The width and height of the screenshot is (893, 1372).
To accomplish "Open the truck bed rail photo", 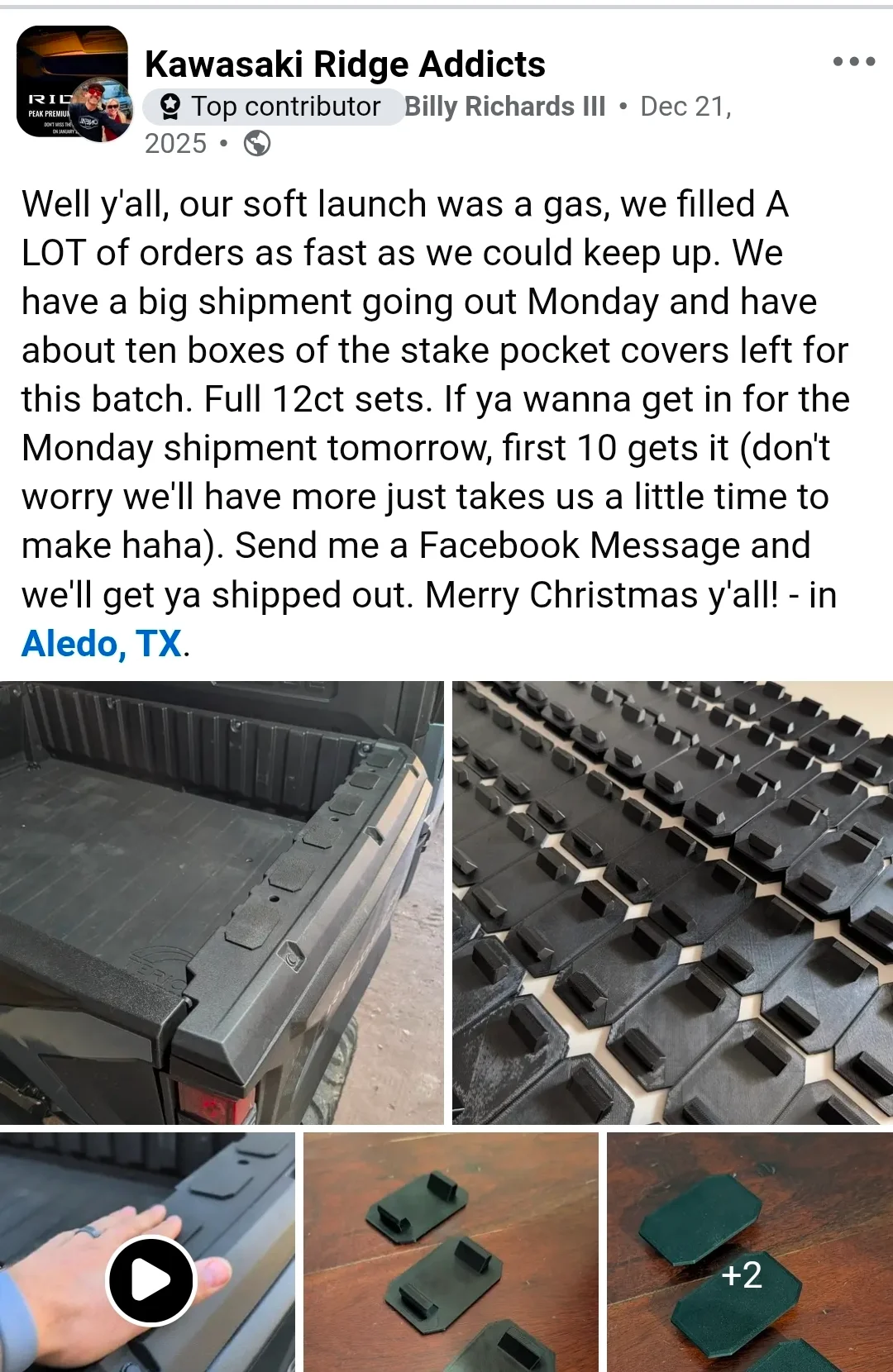I will (222, 902).
